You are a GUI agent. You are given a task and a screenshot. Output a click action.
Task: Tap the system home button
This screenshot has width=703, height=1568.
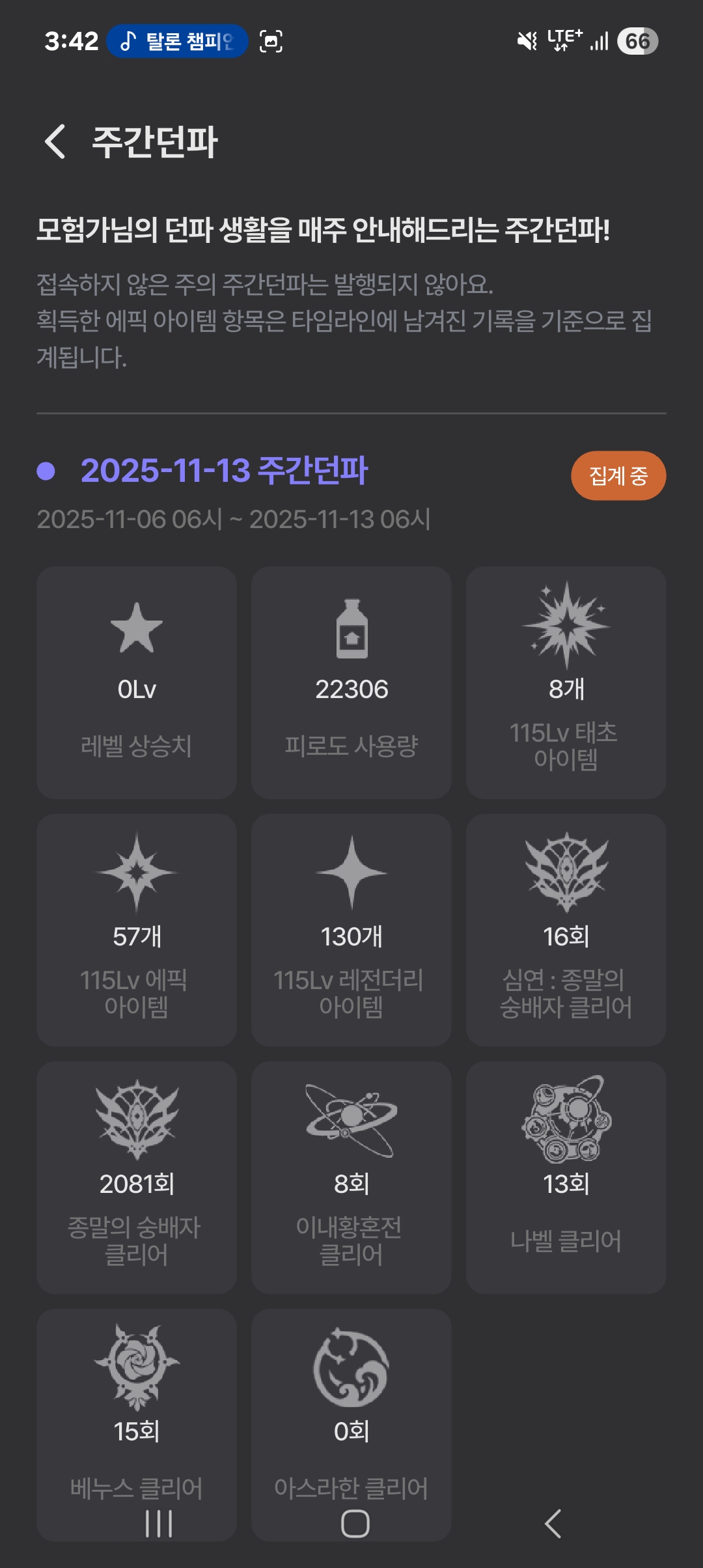355,1524
